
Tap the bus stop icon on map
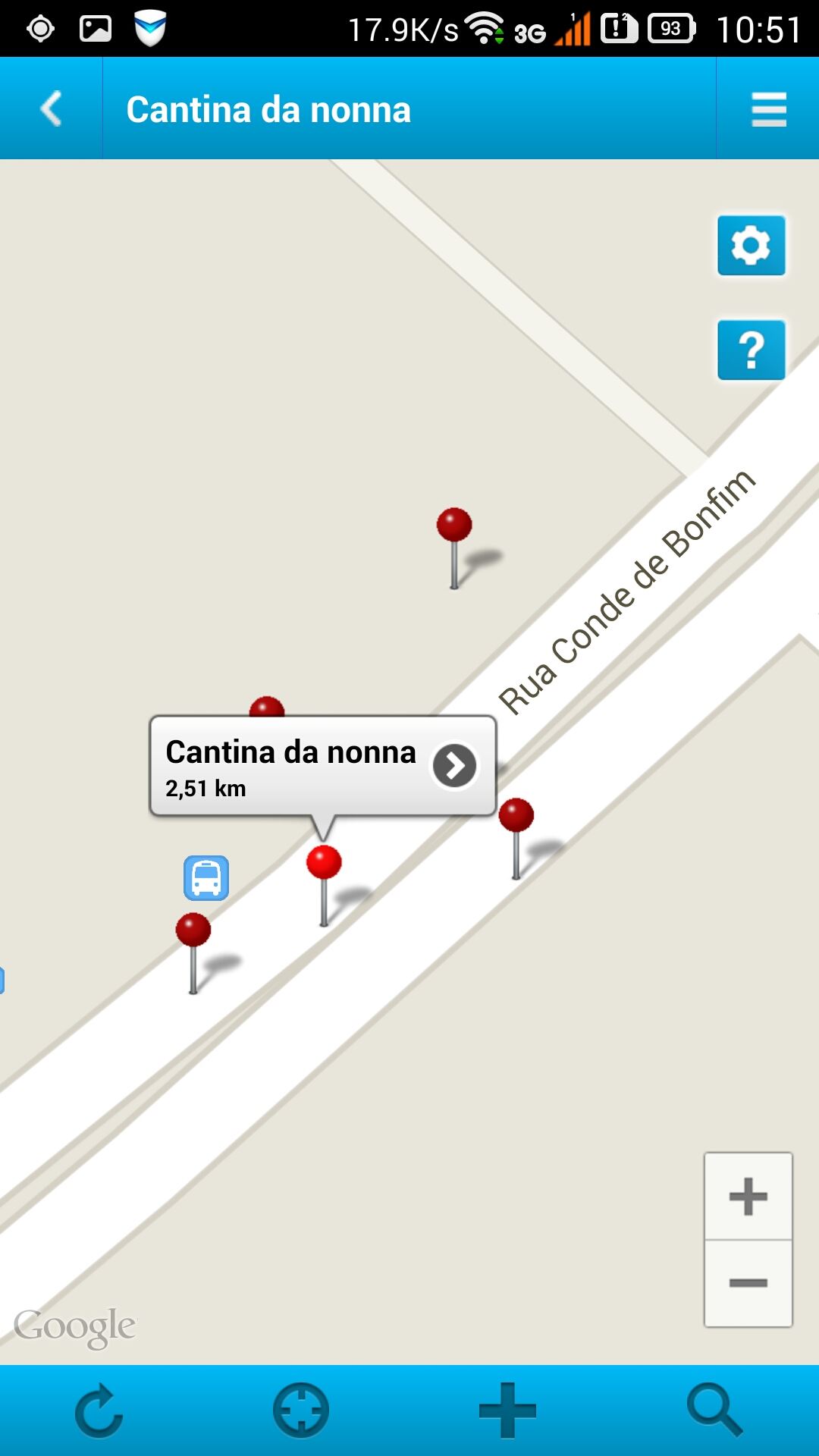pos(206,878)
